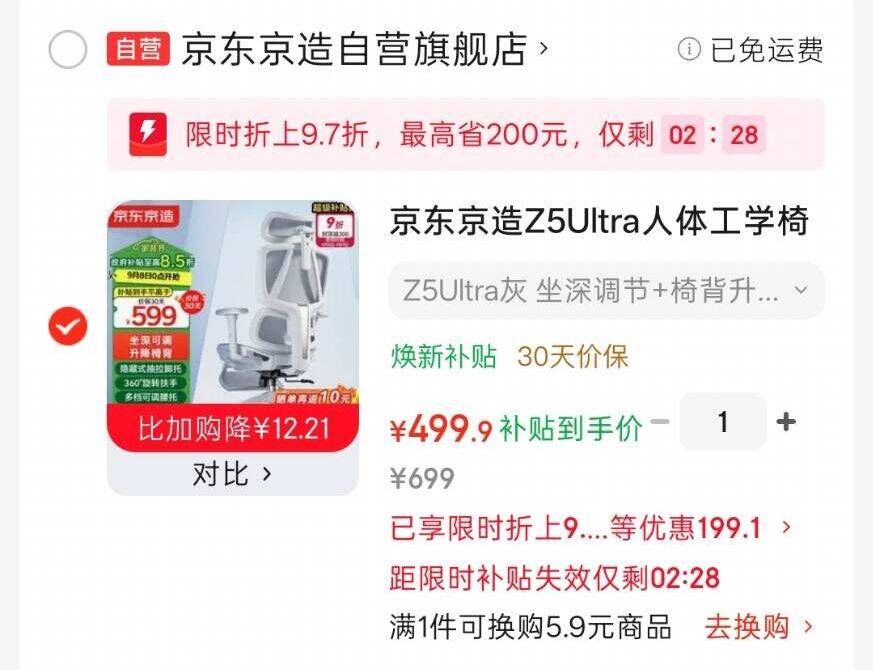Open the Z5Ultra灰 variant dropdown
873x670 pixels.
[x=606, y=290]
